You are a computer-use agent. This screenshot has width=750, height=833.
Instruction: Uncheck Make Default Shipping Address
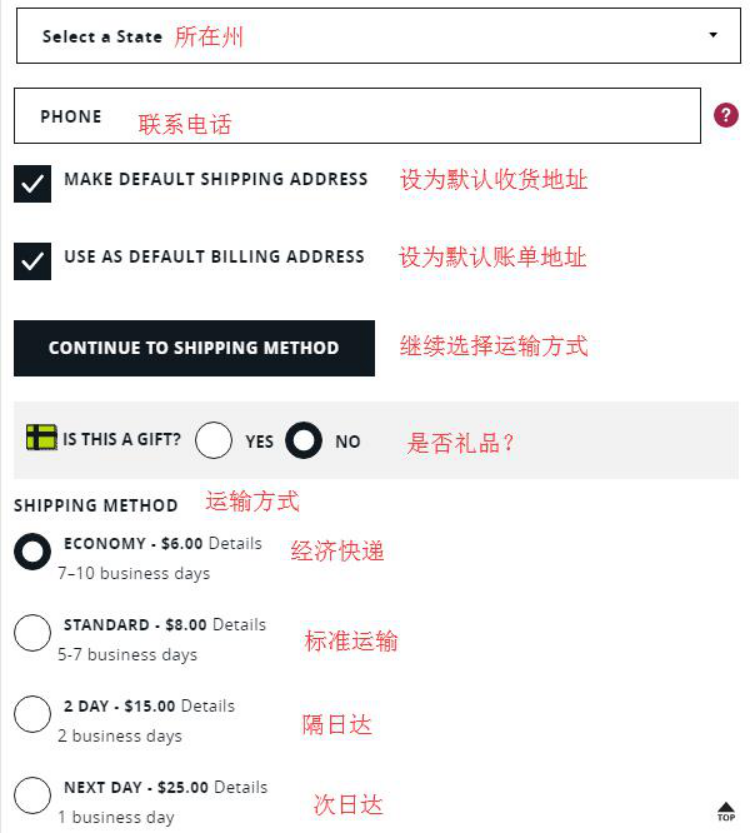pos(32,184)
